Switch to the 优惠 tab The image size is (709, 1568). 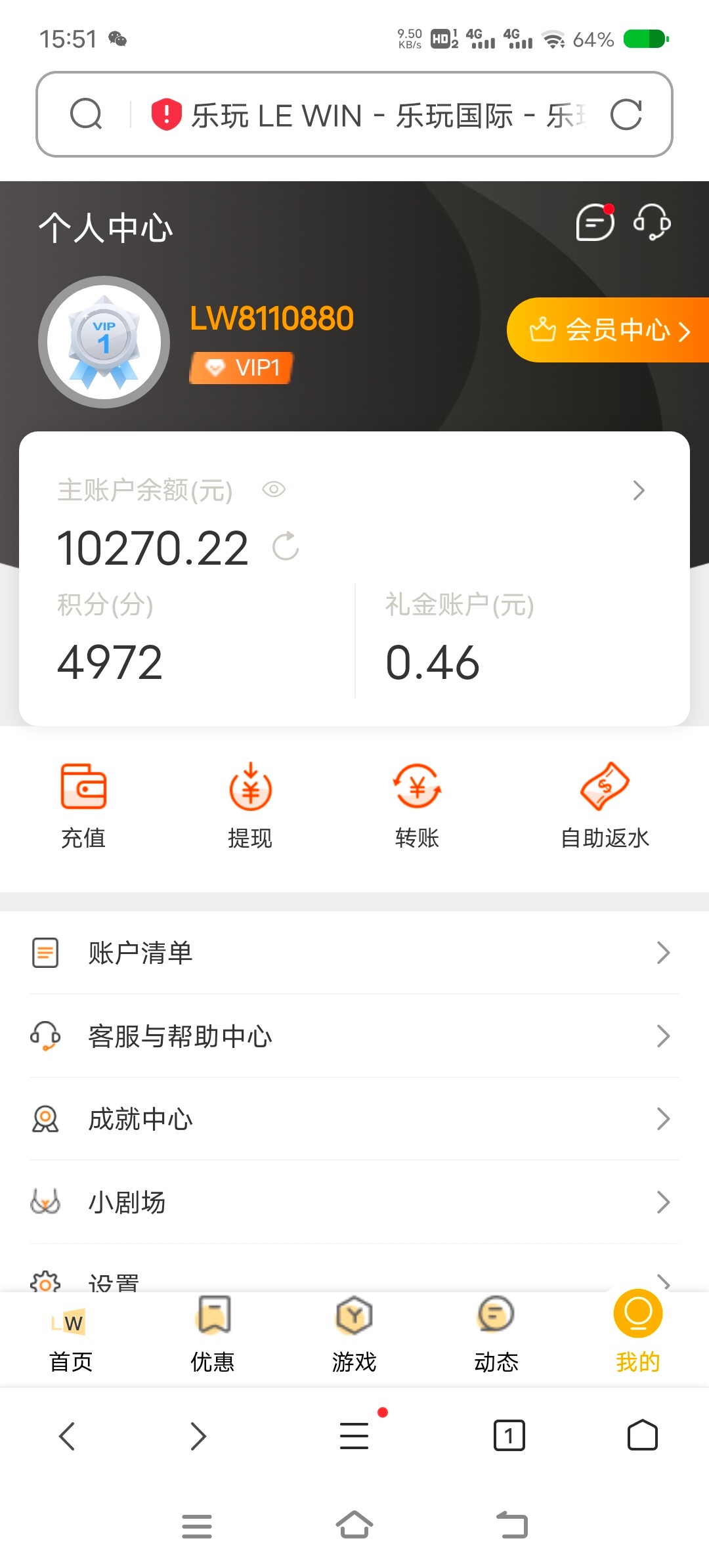point(213,1334)
